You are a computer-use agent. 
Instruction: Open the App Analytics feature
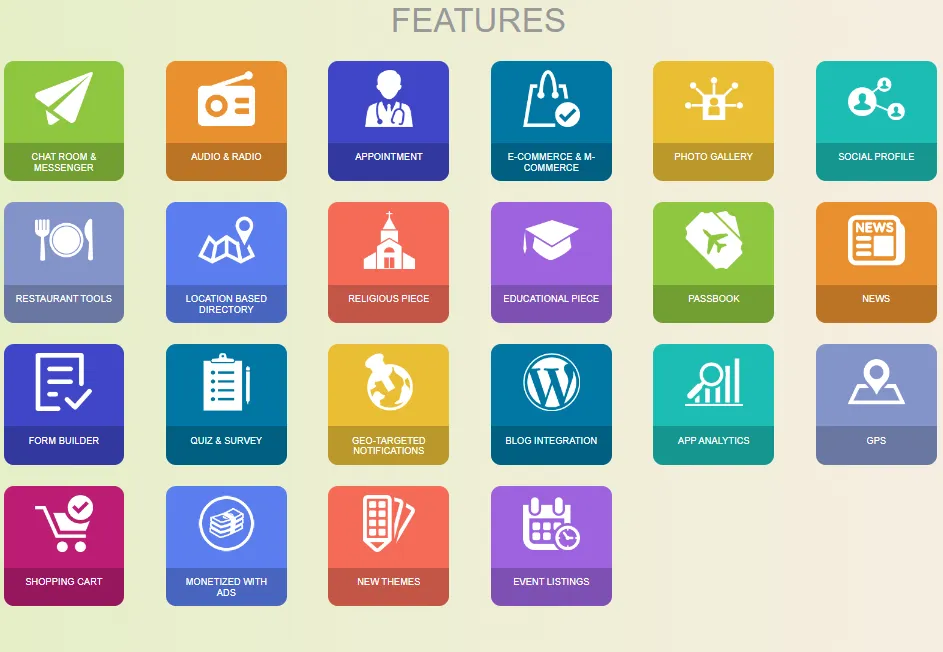[713, 404]
